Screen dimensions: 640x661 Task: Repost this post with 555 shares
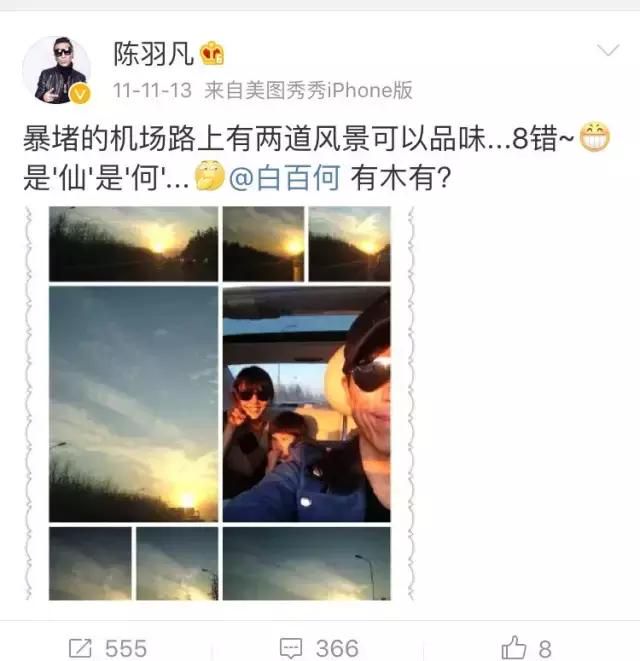pyautogui.click(x=108, y=647)
